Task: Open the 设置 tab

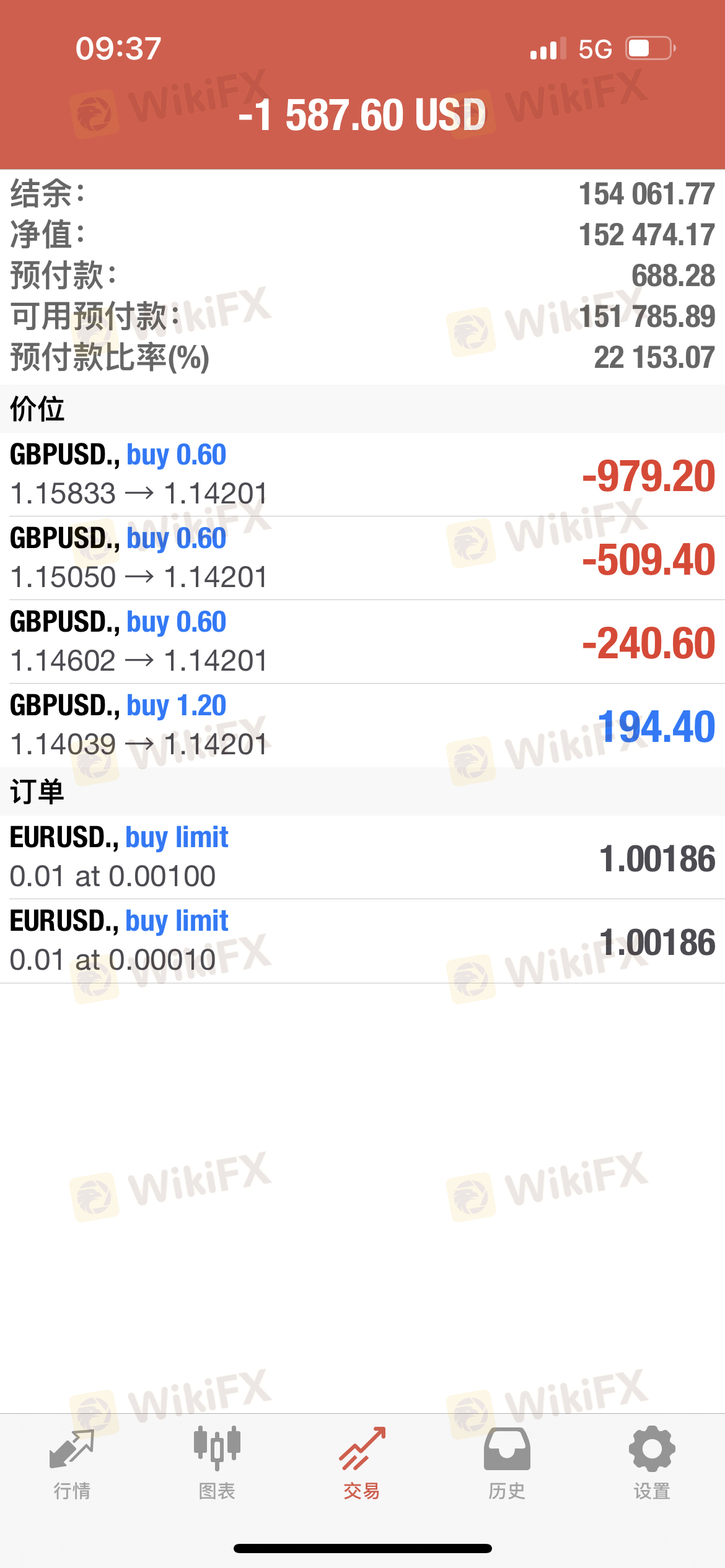Action: click(x=652, y=1464)
